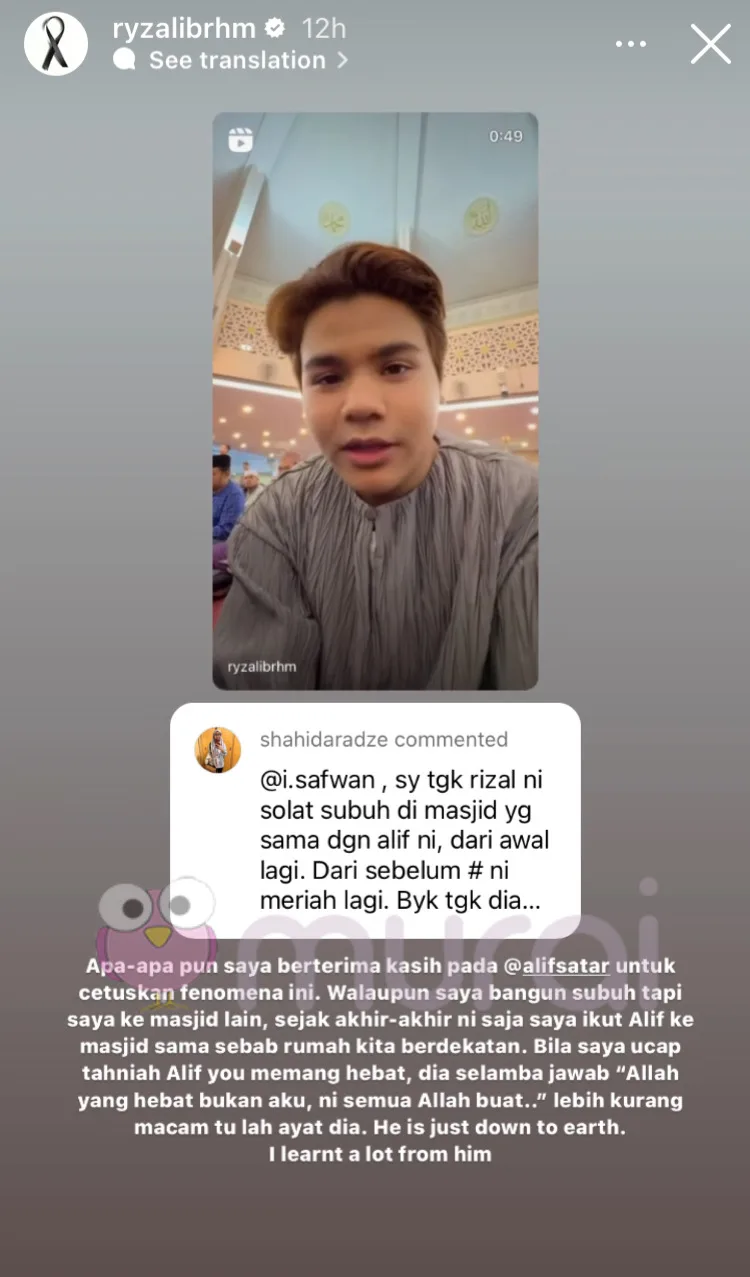Open the three-dot options menu

click(631, 45)
